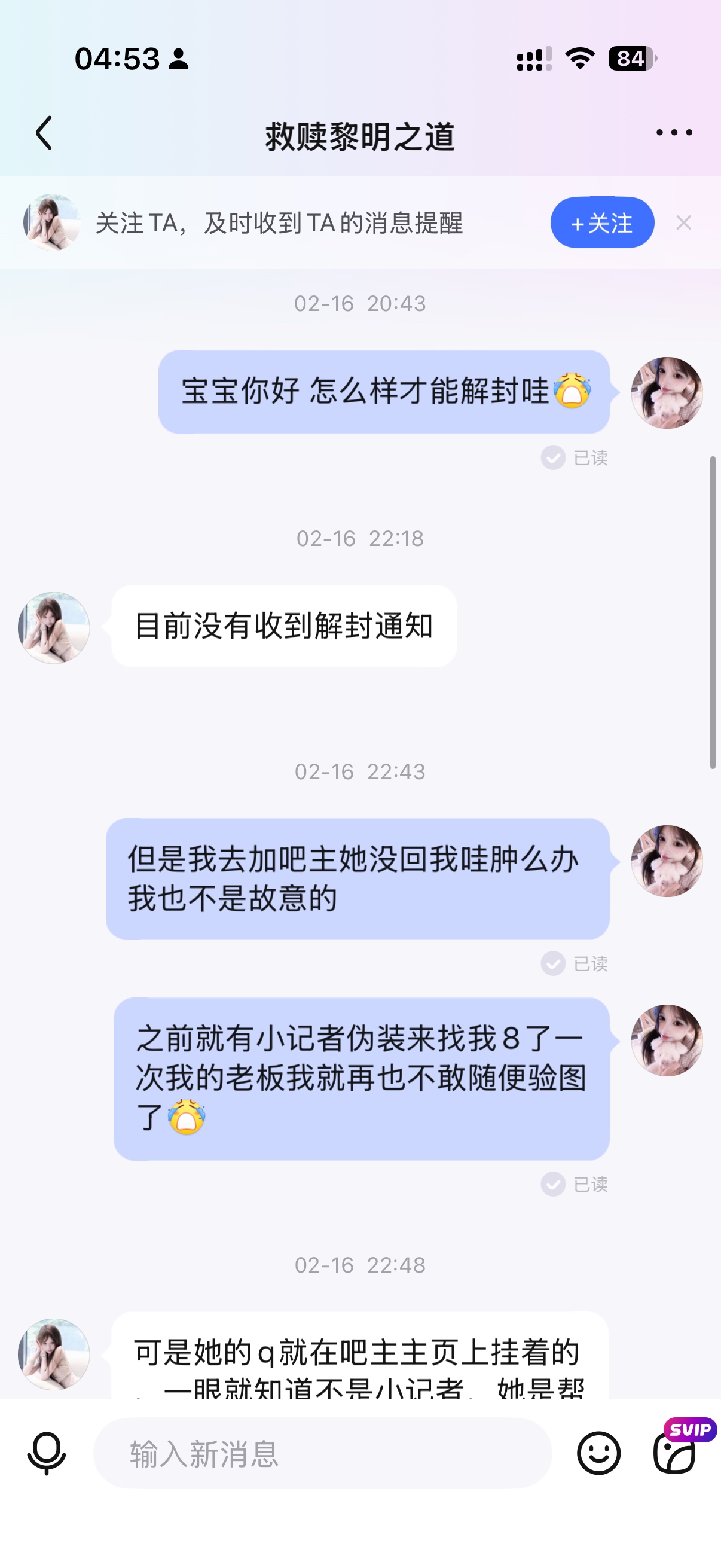Open the emoji picker
This screenshot has width=721, height=1568.
coord(598,1454)
